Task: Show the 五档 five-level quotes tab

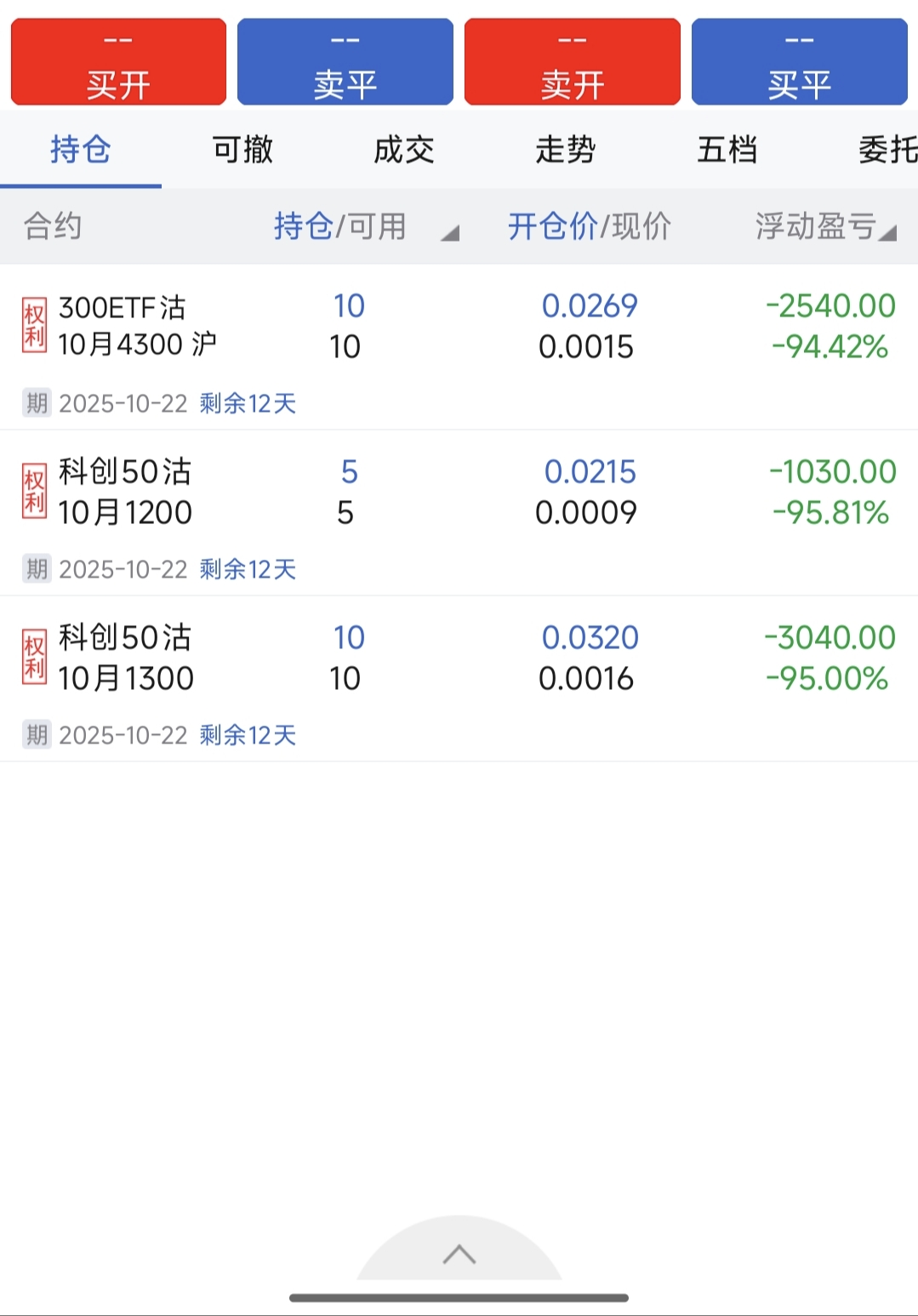Action: [727, 150]
